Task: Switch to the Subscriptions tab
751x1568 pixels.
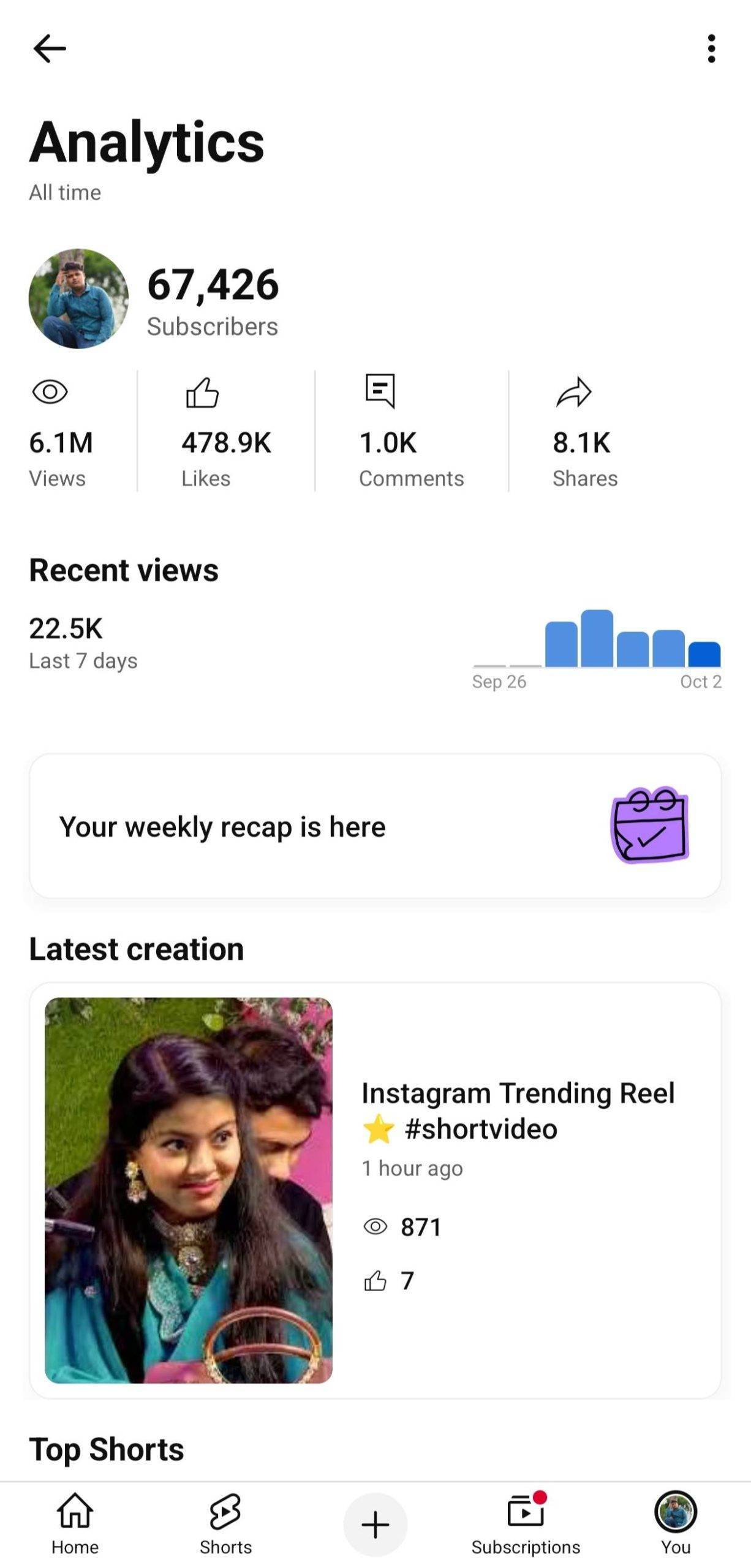Action: click(x=526, y=1523)
